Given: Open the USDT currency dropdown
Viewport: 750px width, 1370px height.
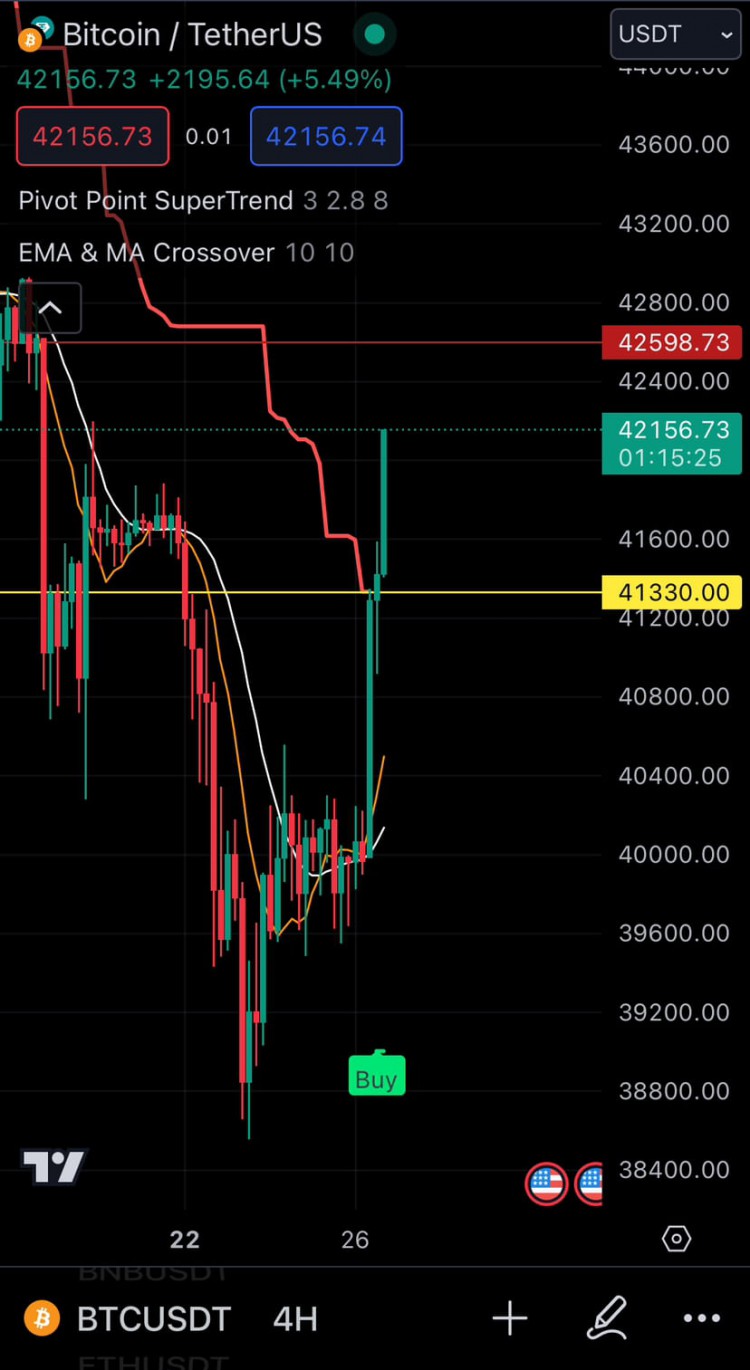Looking at the screenshot, I should point(676,35).
